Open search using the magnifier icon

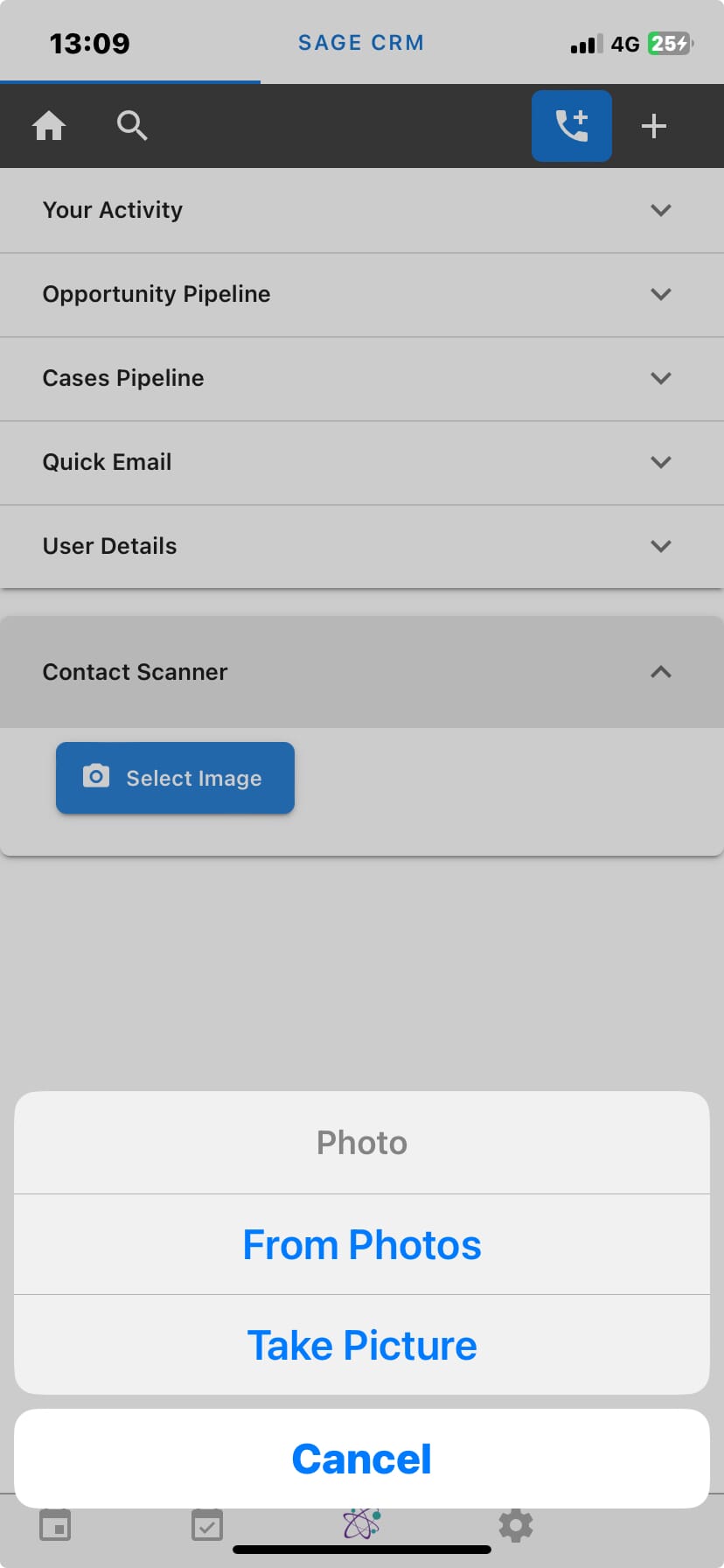coord(132,125)
